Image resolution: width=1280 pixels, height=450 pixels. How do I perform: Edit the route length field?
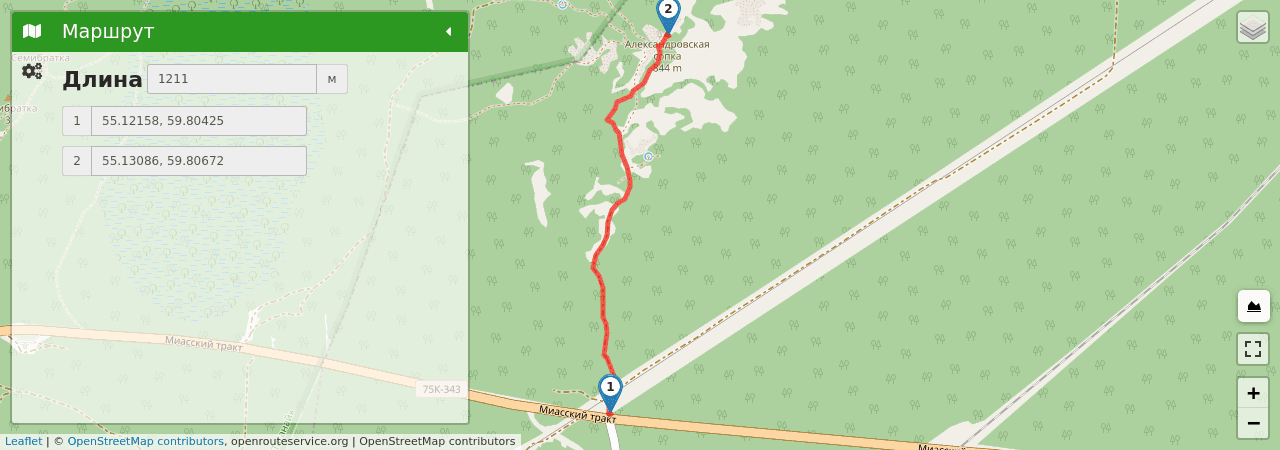click(x=232, y=79)
